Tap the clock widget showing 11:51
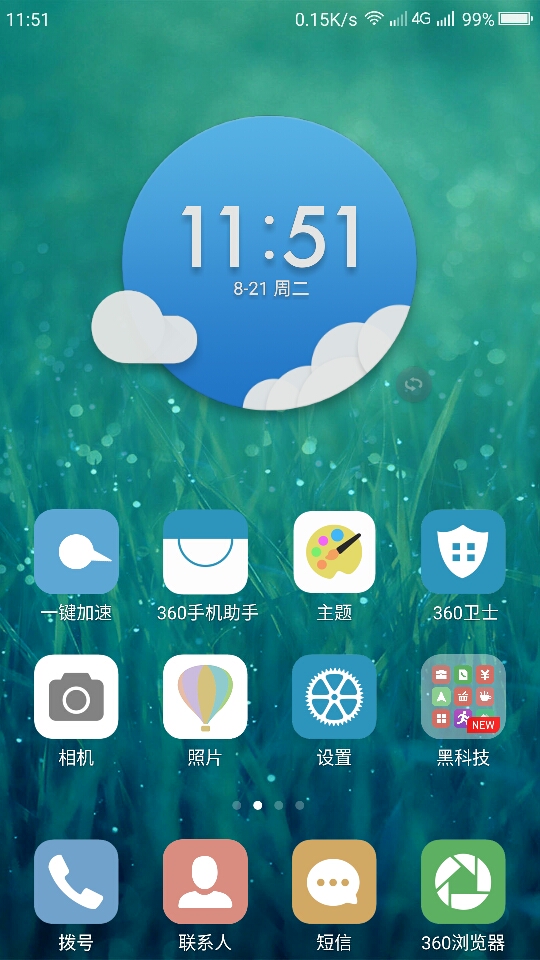Viewport: 540px width, 960px height. [269, 263]
